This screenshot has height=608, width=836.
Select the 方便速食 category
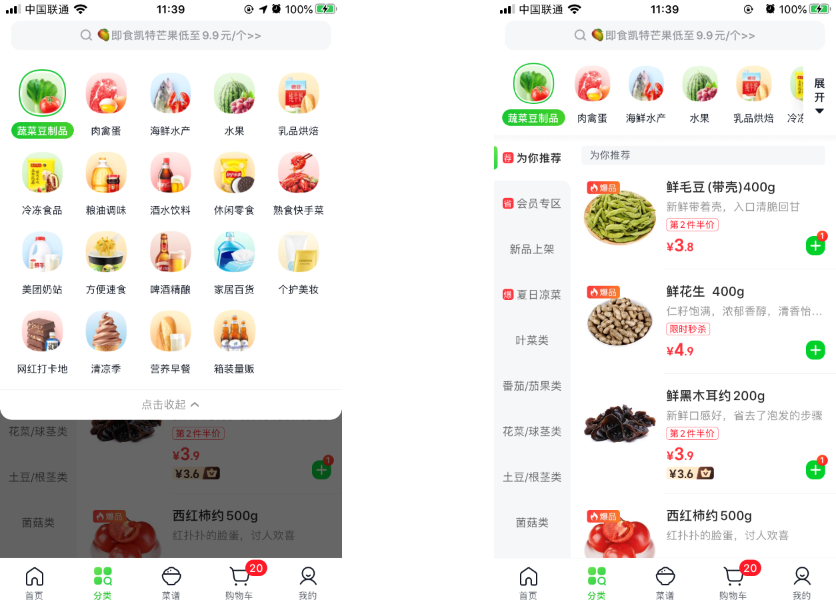click(106, 262)
